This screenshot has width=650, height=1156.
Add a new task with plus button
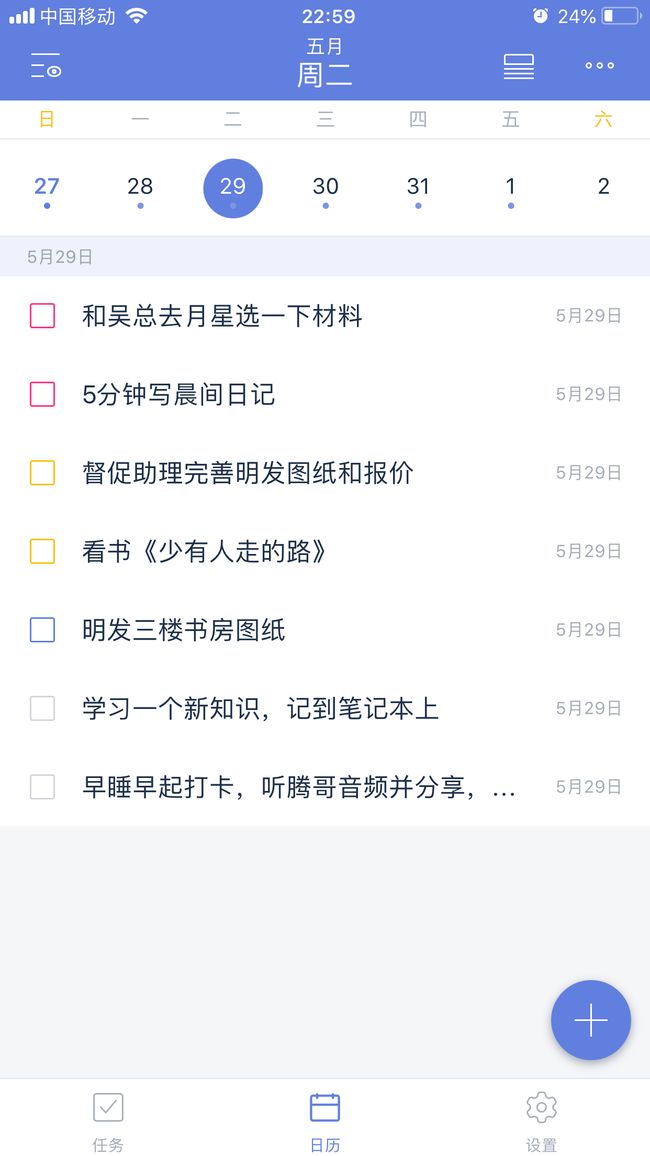[x=591, y=1020]
